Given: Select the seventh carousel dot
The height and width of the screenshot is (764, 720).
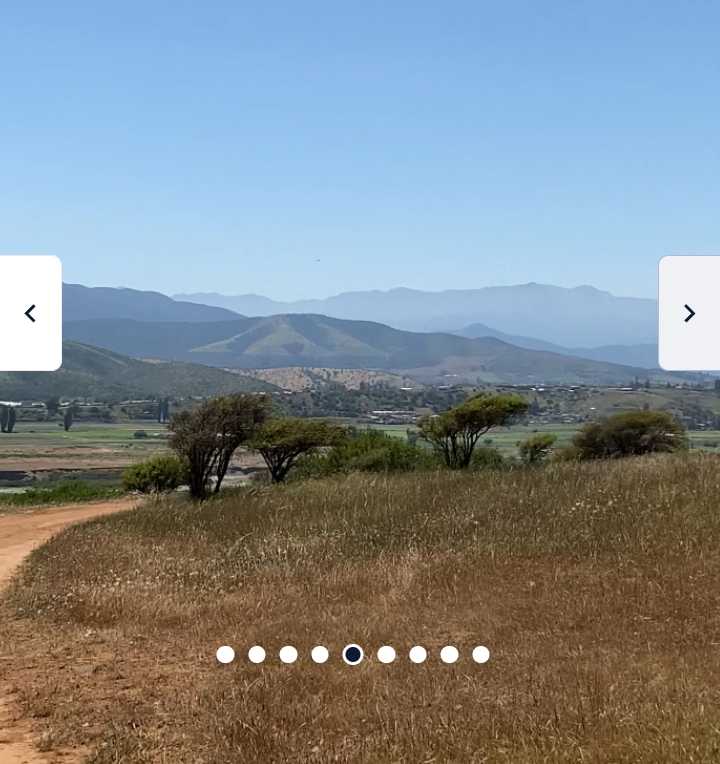Looking at the screenshot, I should coord(418,654).
